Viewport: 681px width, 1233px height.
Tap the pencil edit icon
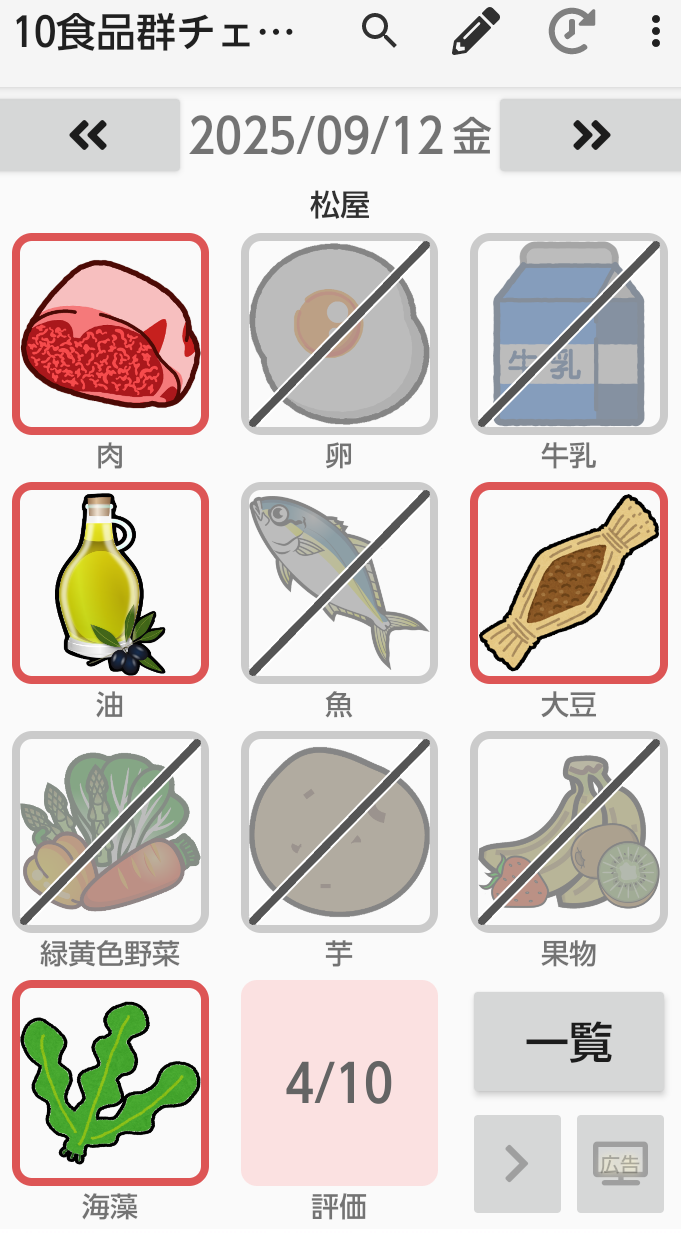click(x=474, y=33)
